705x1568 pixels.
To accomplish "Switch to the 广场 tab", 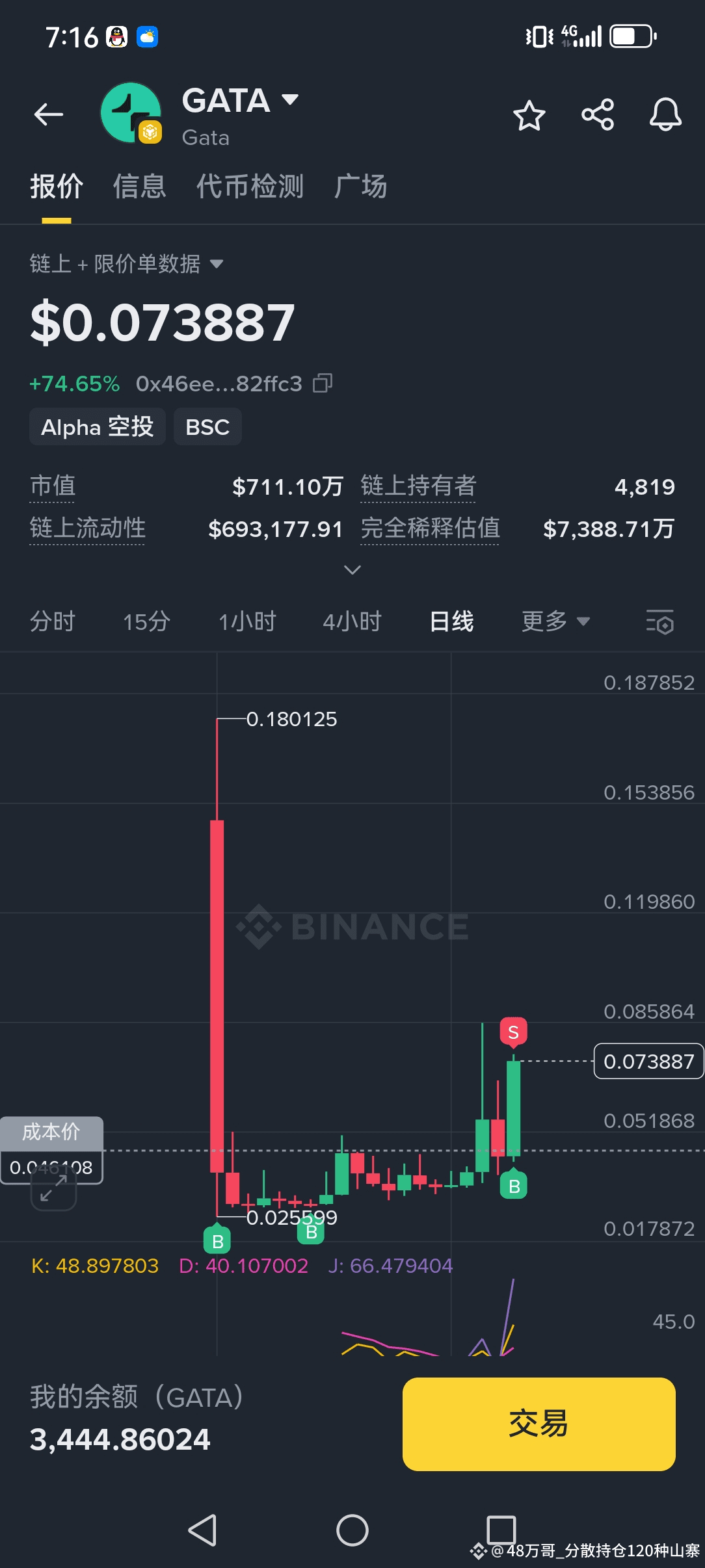I will click(361, 187).
